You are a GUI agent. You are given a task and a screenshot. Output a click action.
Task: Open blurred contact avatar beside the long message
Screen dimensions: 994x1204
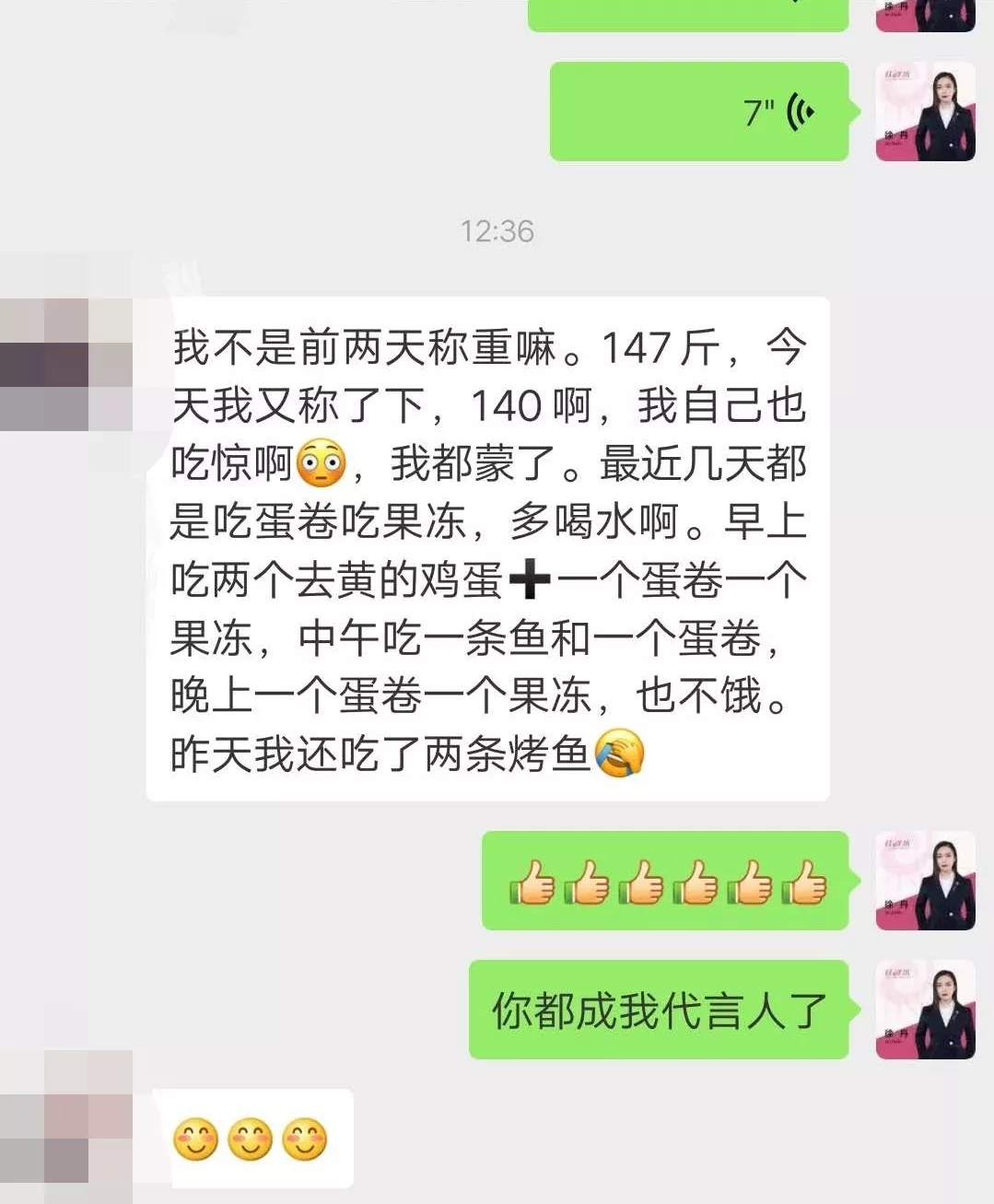click(66, 365)
